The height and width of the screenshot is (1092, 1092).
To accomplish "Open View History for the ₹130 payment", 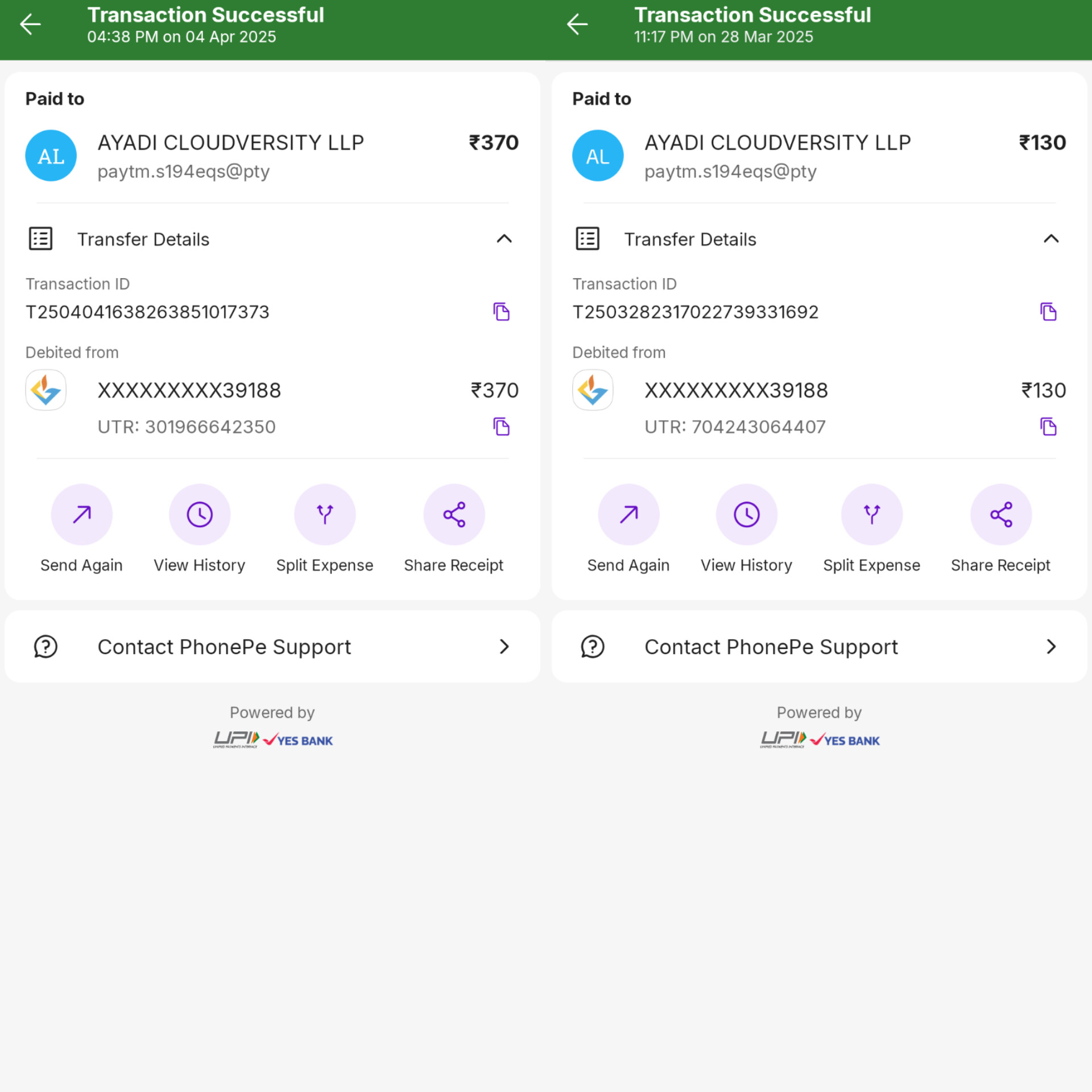I will (x=746, y=515).
